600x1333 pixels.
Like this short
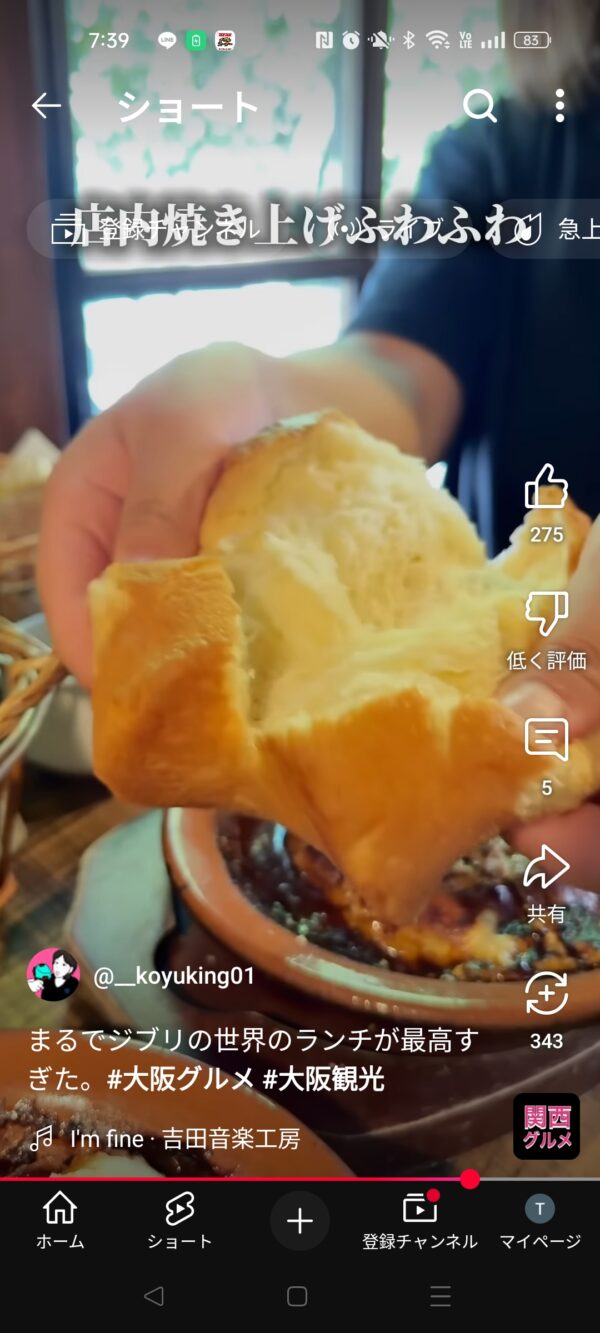pos(546,488)
